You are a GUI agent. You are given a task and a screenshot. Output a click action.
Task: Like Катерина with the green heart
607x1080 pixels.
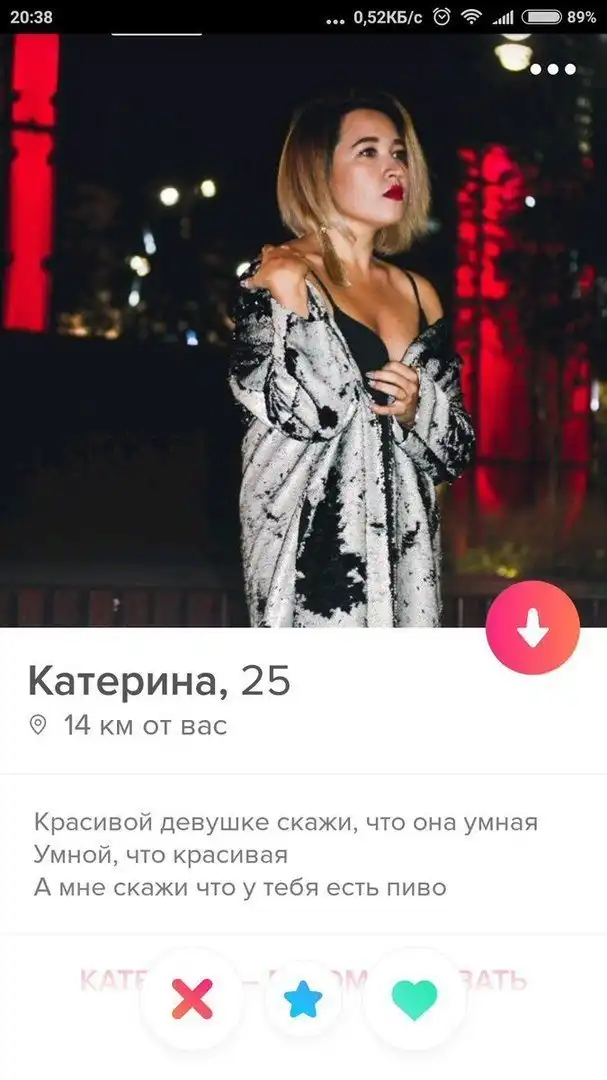click(414, 999)
